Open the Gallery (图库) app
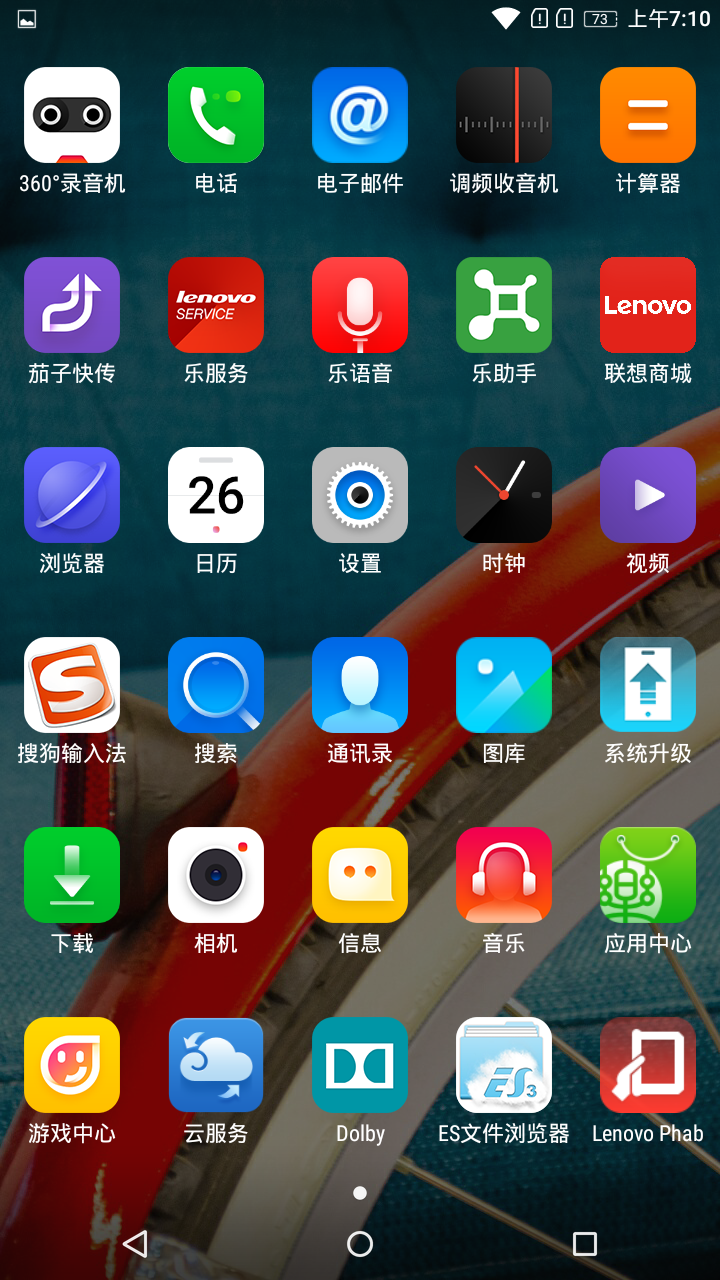 504,685
